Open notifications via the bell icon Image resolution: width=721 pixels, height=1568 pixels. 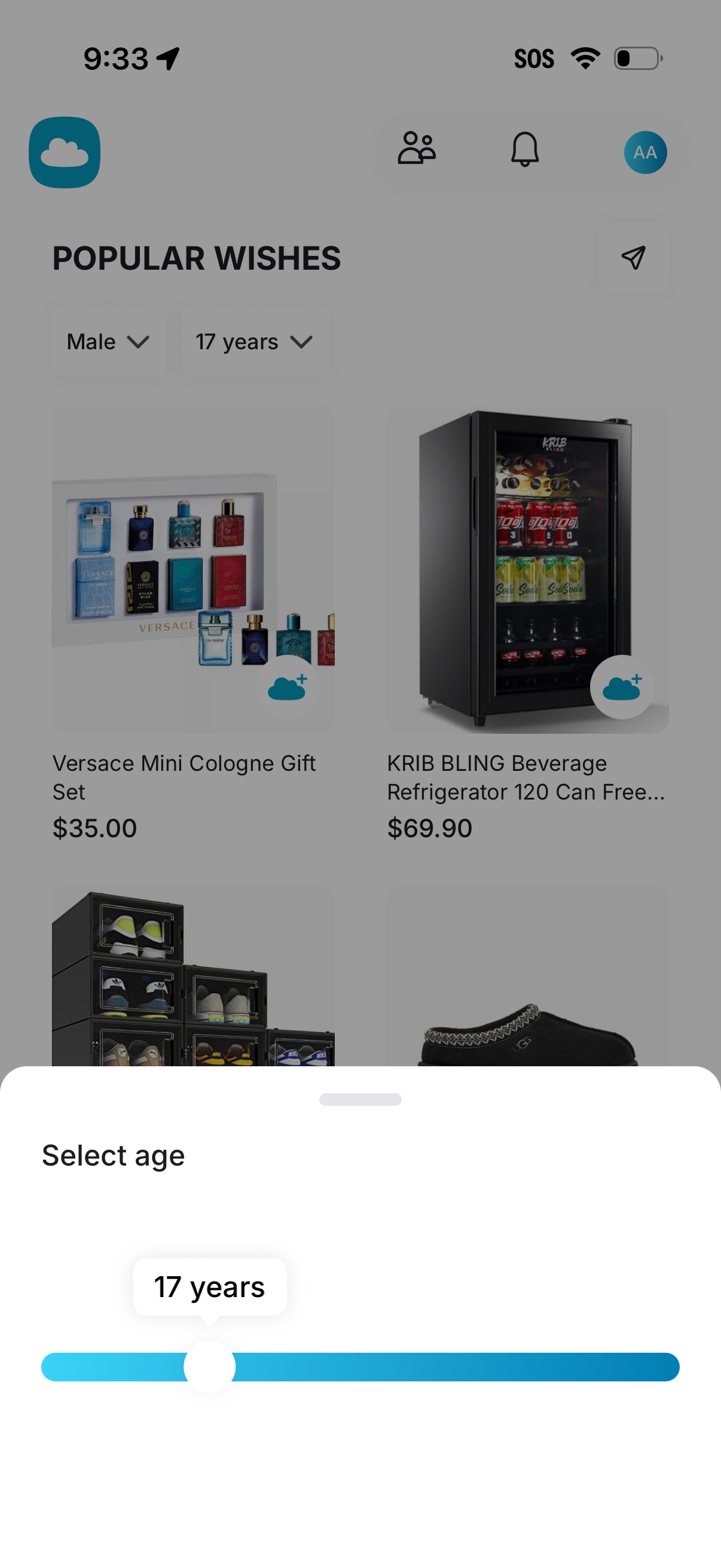coord(524,151)
